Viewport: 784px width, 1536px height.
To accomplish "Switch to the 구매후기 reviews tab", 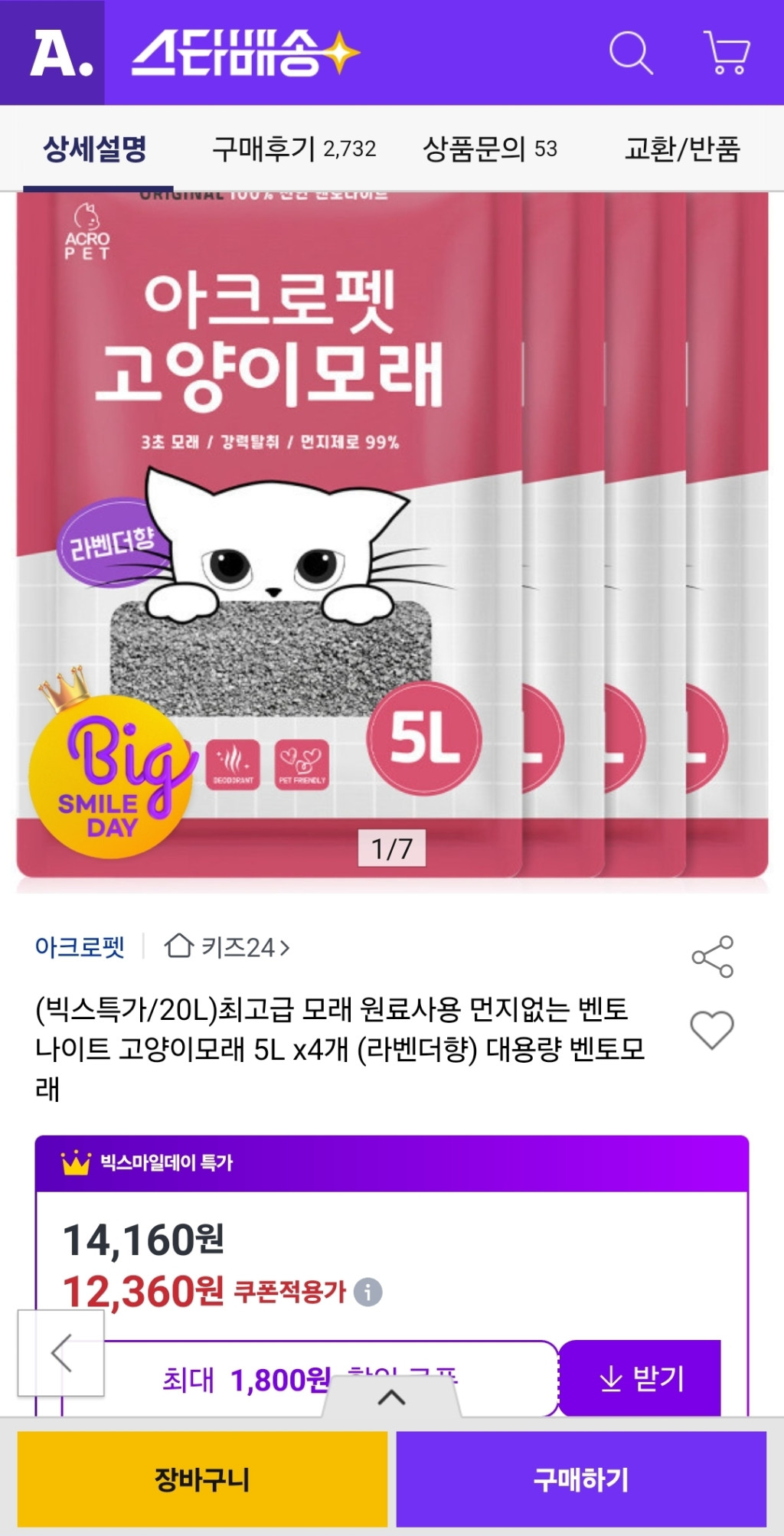I will [294, 149].
